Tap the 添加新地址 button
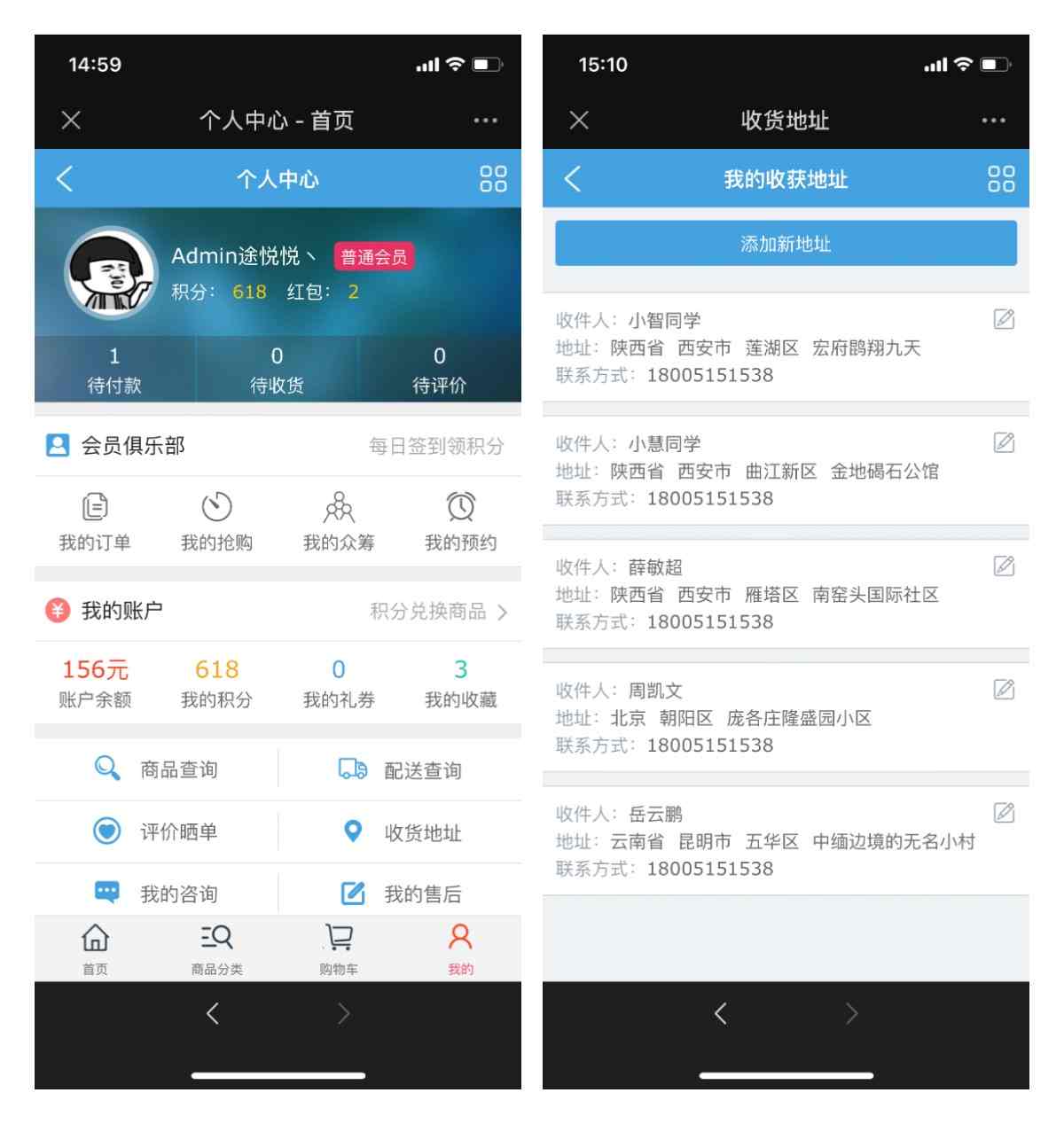 [786, 244]
